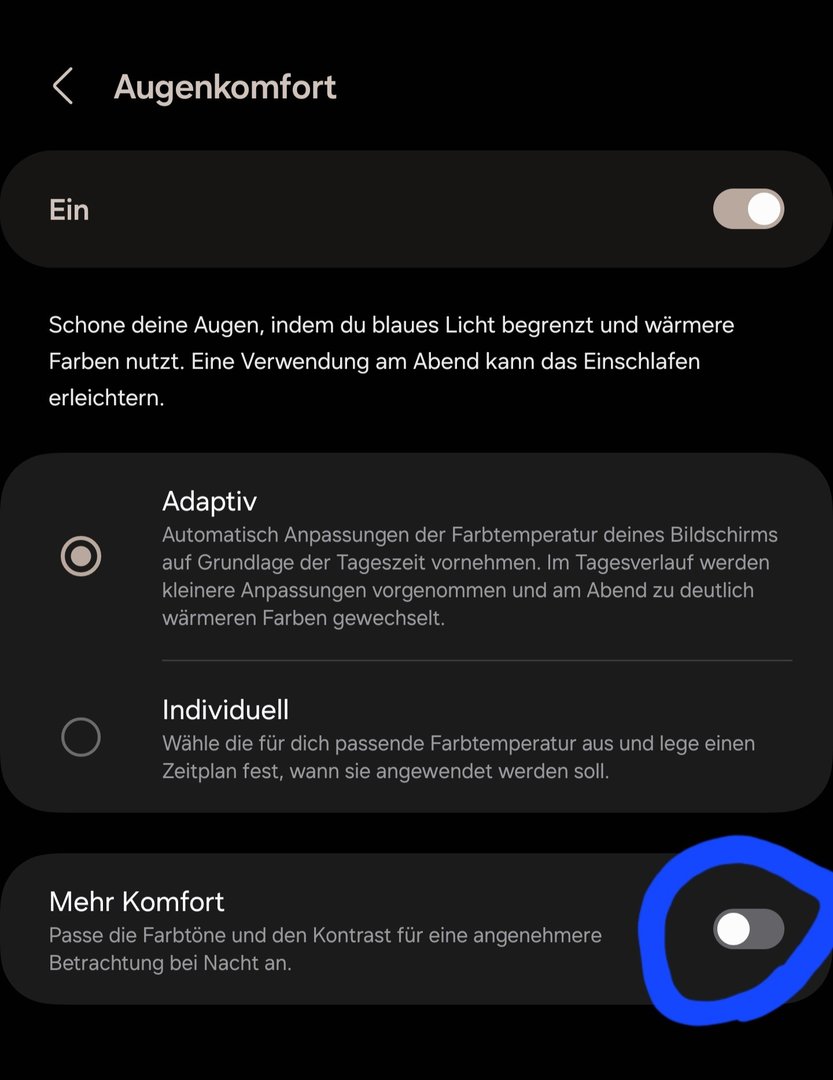The height and width of the screenshot is (1080, 833).
Task: Go back from Augenkomfort settings
Action: pos(62,87)
